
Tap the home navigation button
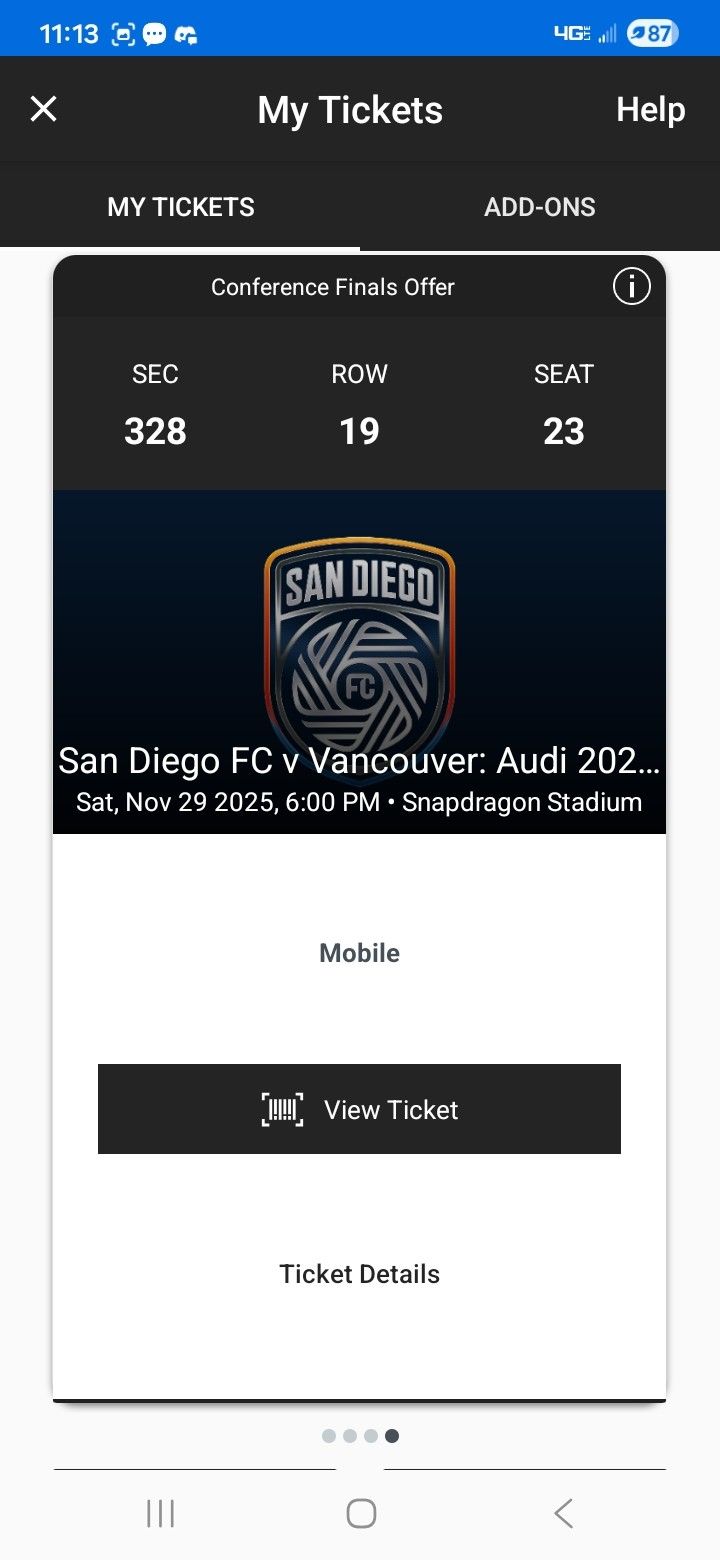pos(360,1513)
